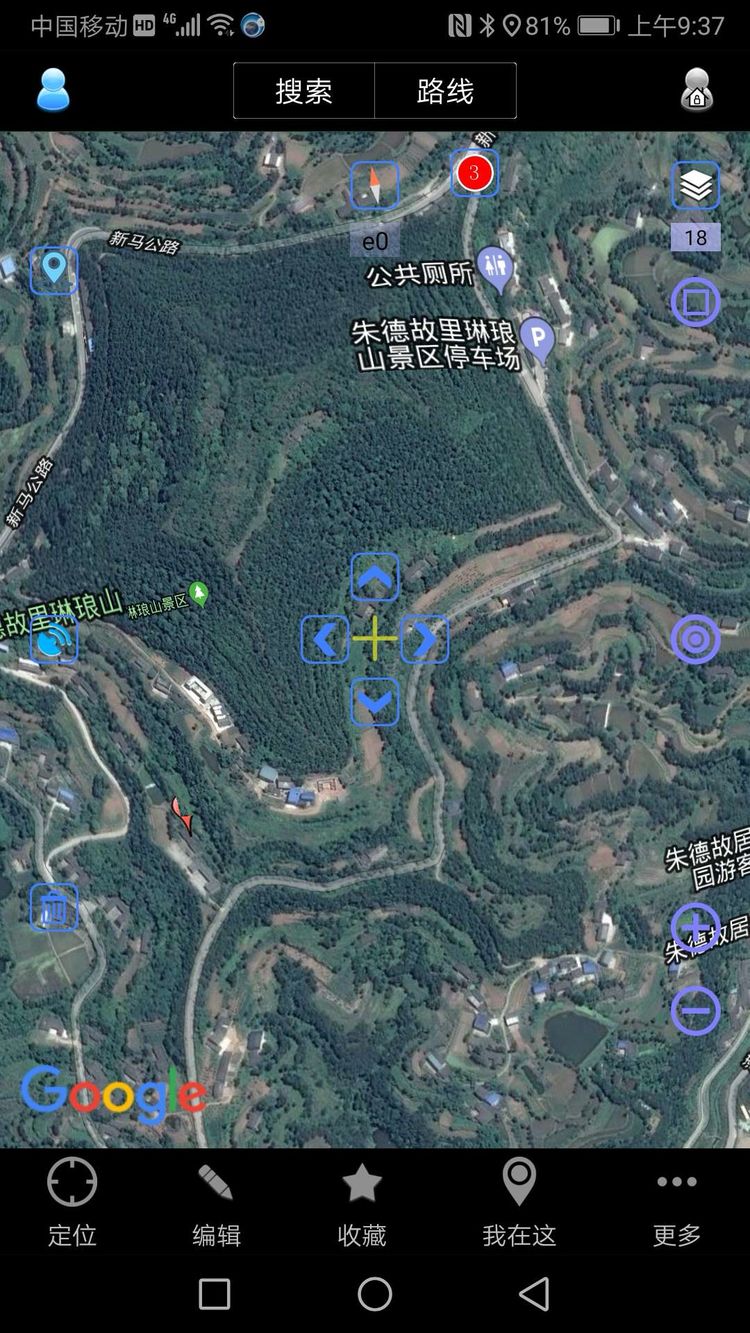750x1333 pixels.
Task: Zoom out with the minus button
Action: pos(695,1010)
